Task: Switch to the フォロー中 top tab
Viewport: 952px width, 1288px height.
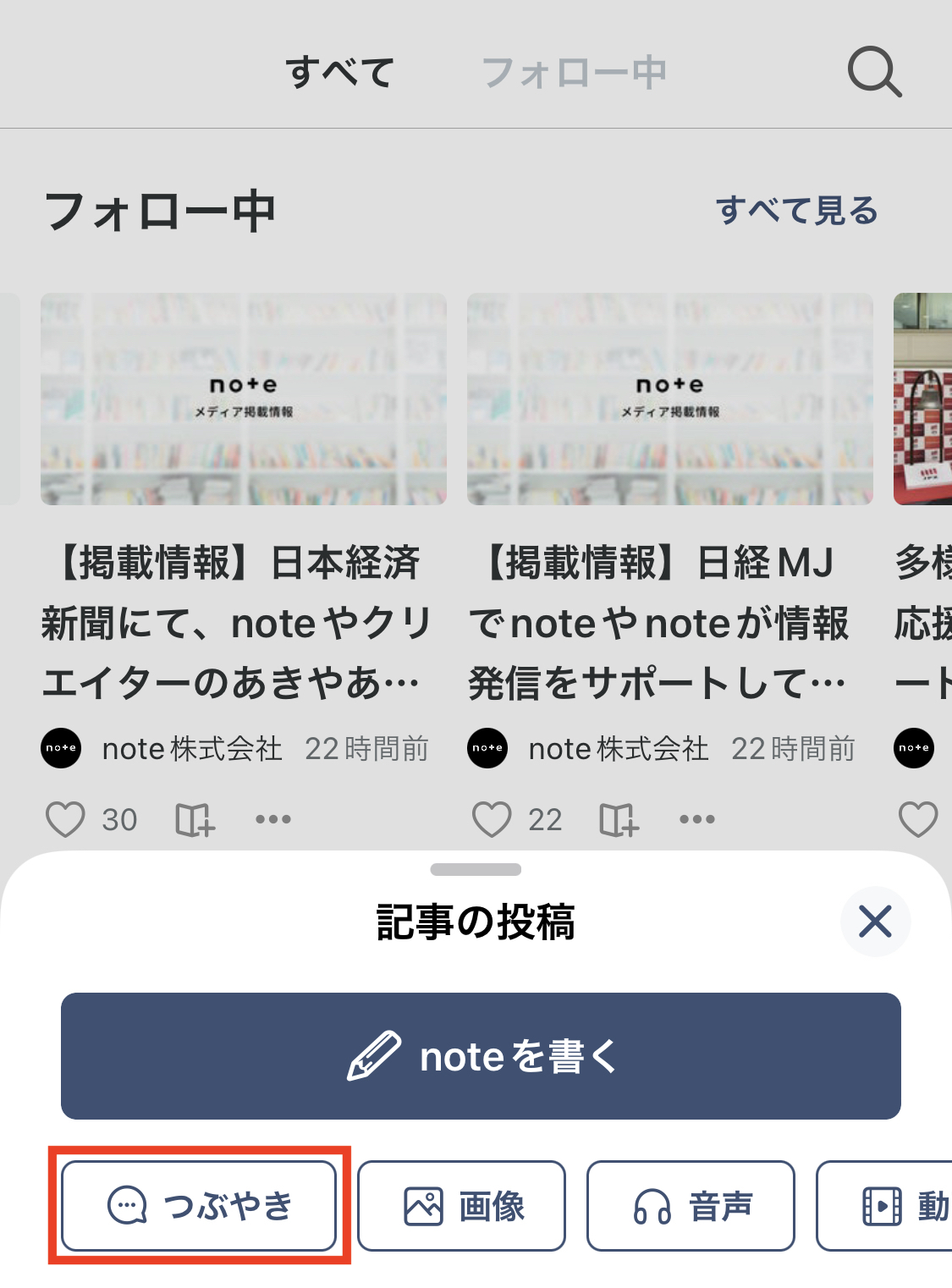Action: point(574,73)
